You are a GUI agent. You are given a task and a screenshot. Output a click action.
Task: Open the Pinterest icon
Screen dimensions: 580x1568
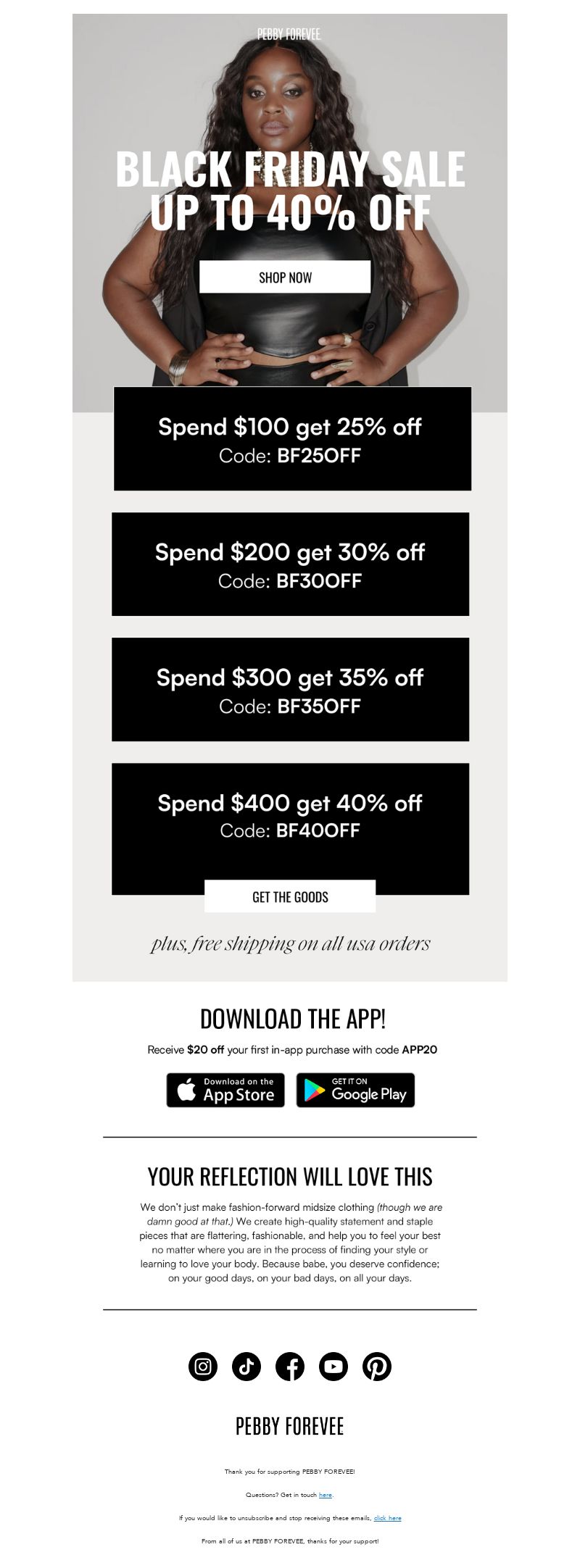click(377, 1366)
